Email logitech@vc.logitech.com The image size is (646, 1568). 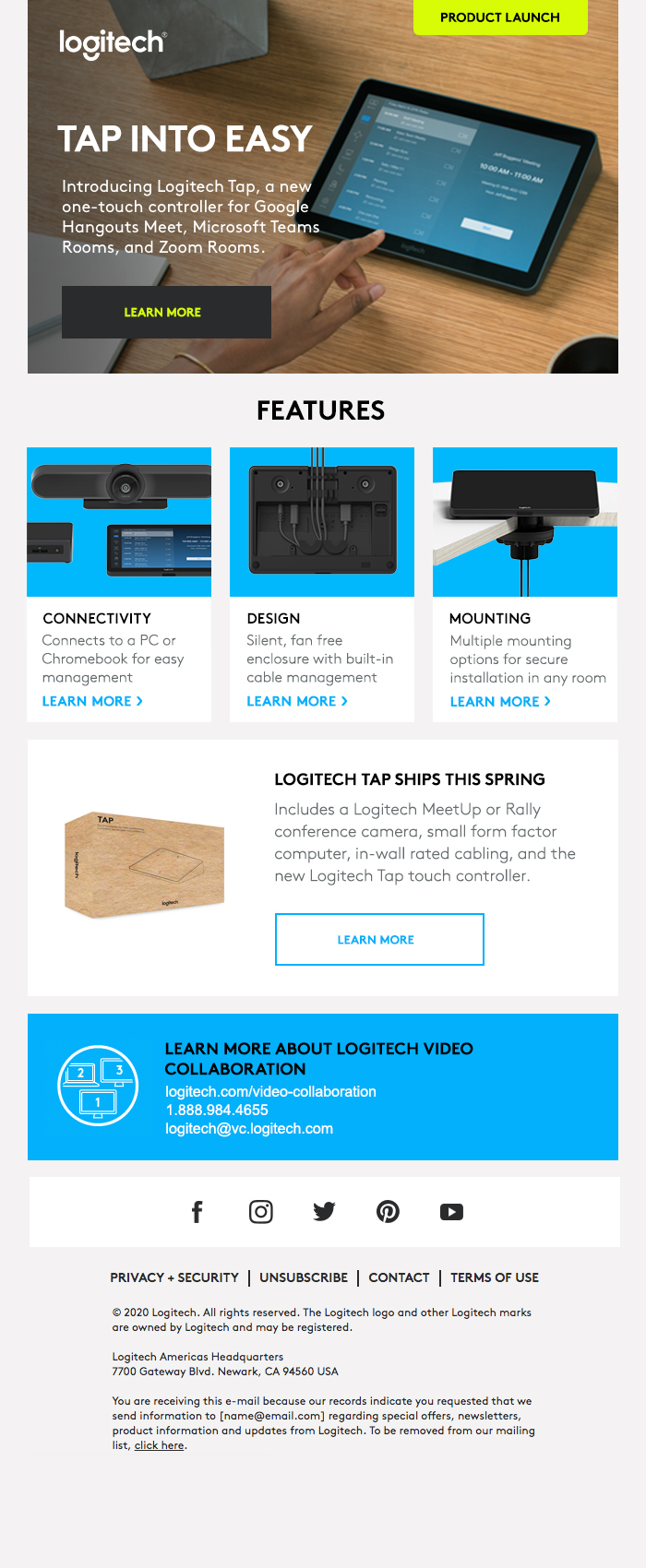point(249,1128)
